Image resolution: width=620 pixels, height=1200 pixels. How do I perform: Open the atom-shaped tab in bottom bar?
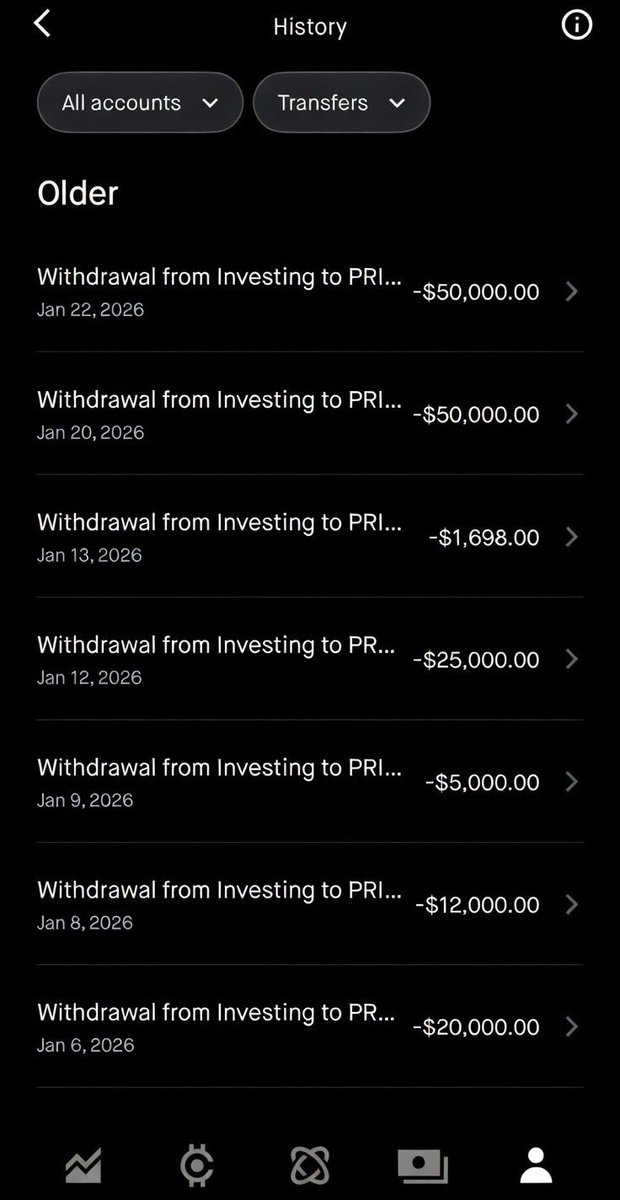309,1165
